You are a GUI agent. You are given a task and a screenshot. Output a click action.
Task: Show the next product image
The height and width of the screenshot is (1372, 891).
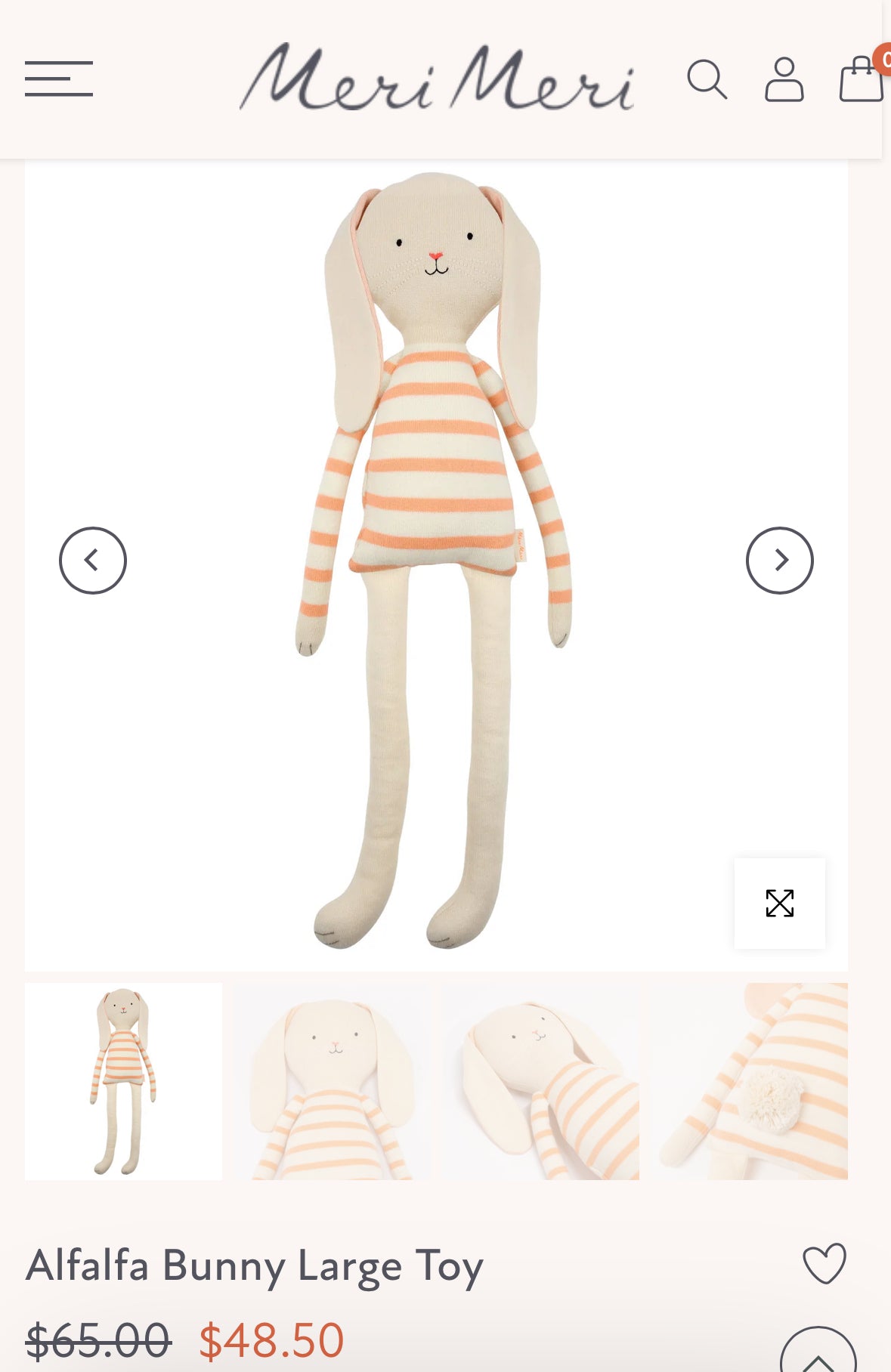pos(779,561)
